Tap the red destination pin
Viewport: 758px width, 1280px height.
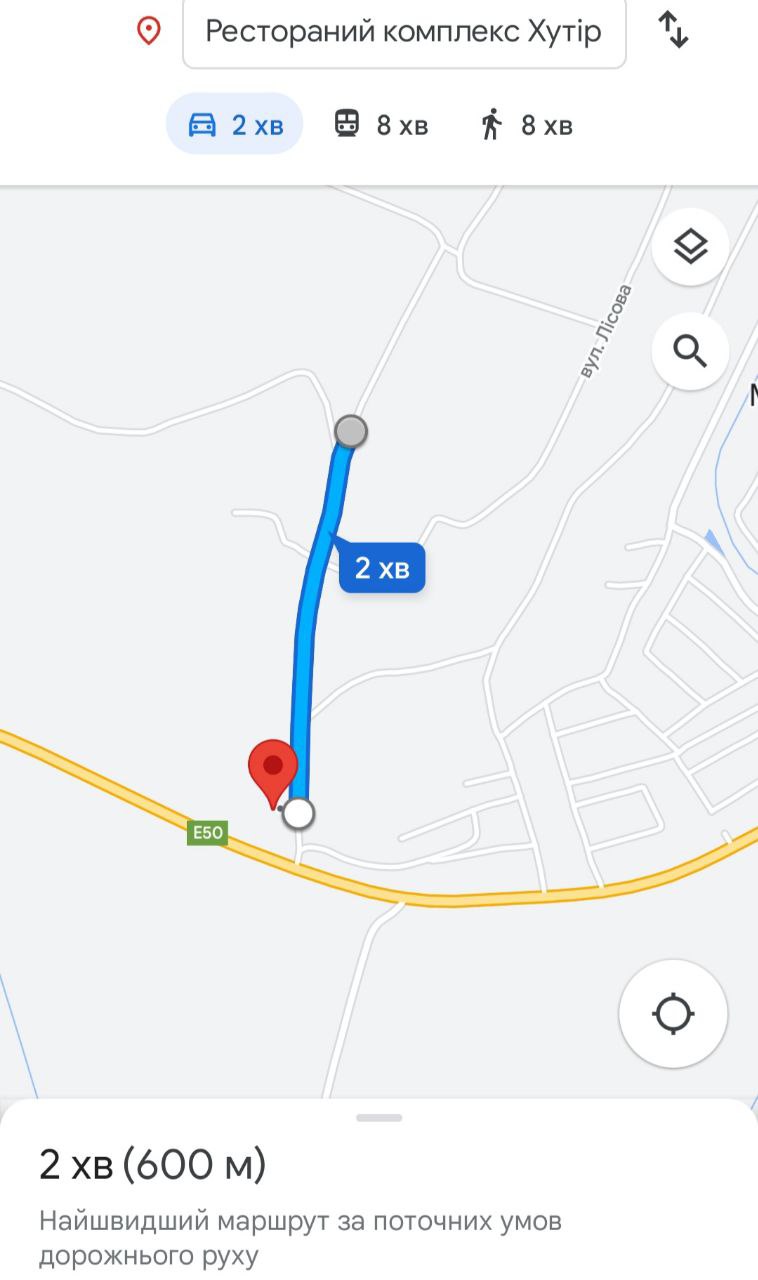273,770
